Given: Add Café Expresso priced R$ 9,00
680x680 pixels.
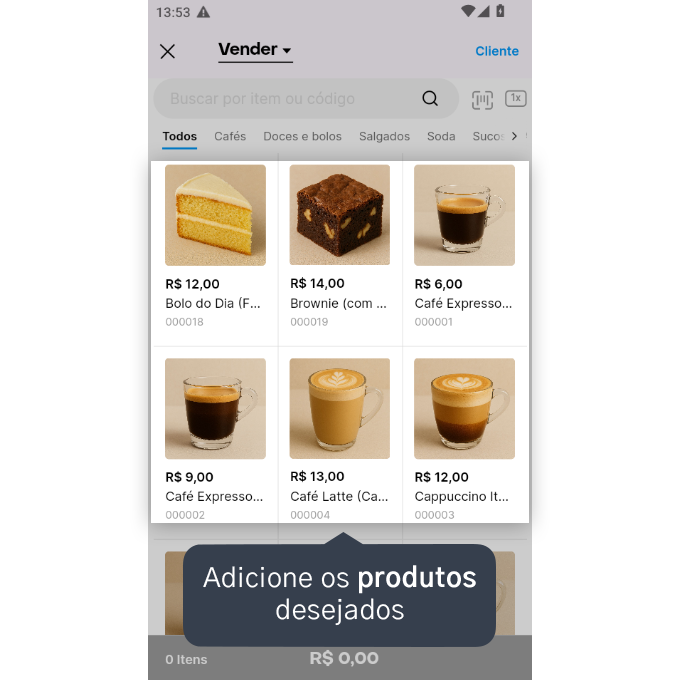Looking at the screenshot, I should click(215, 435).
